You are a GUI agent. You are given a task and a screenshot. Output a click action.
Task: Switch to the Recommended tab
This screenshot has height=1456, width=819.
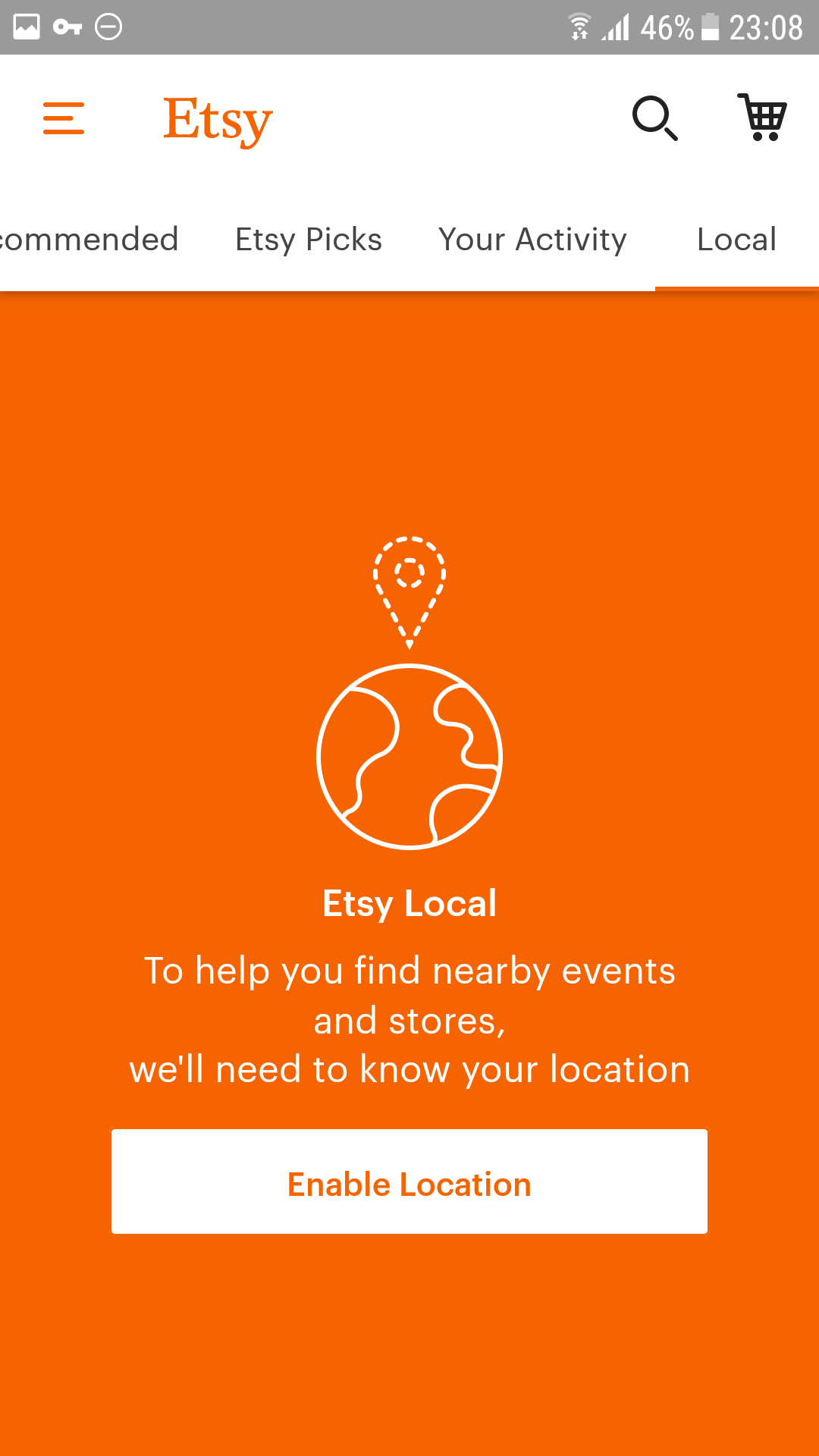click(x=88, y=240)
